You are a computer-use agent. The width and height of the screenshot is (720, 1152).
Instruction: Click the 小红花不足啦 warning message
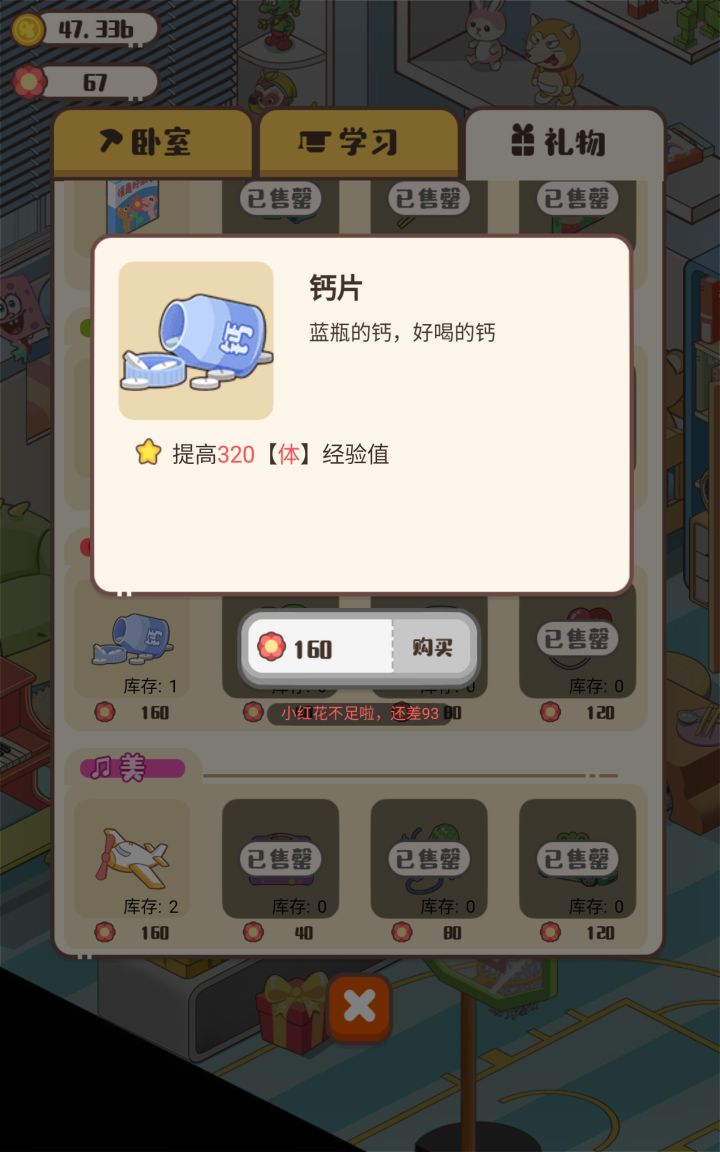pos(360,712)
